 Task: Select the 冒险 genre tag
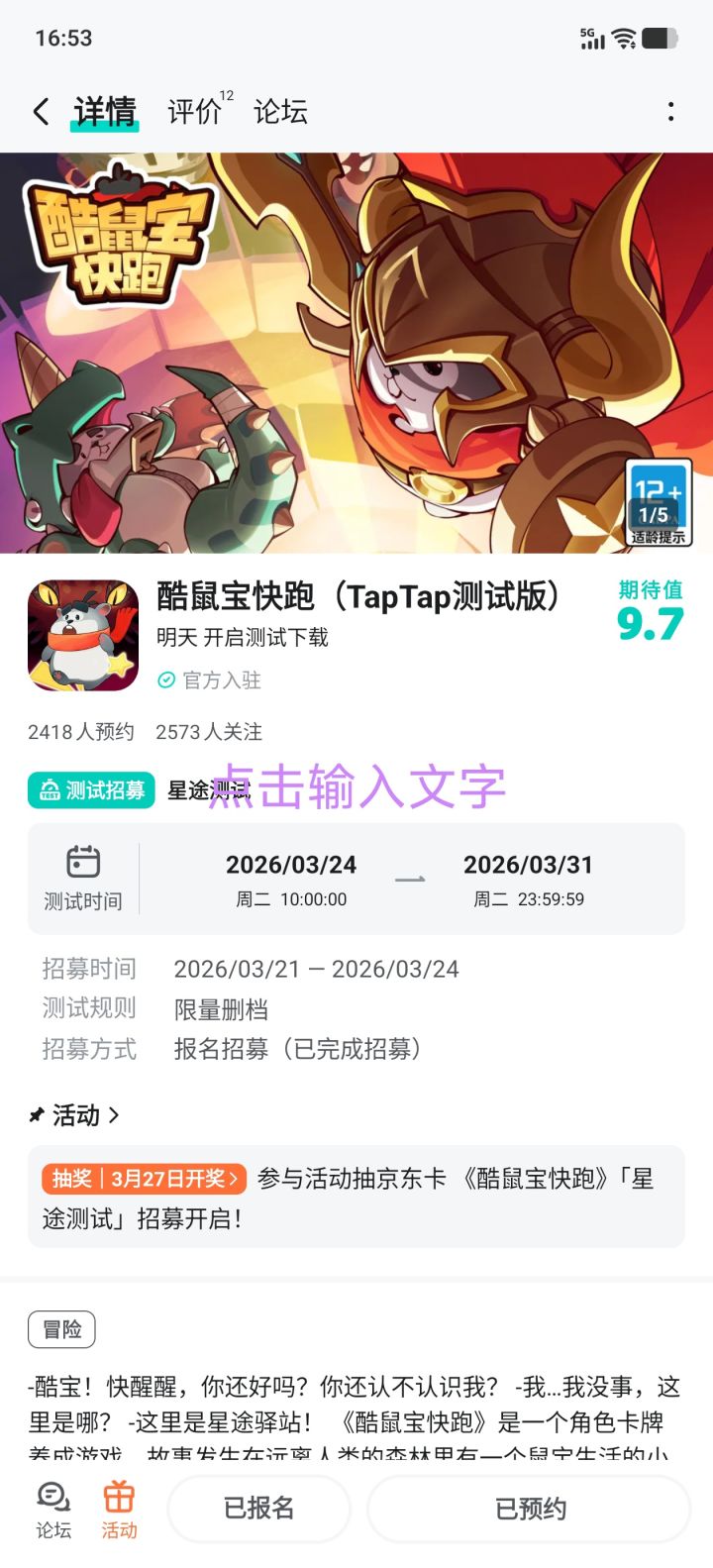(61, 1328)
